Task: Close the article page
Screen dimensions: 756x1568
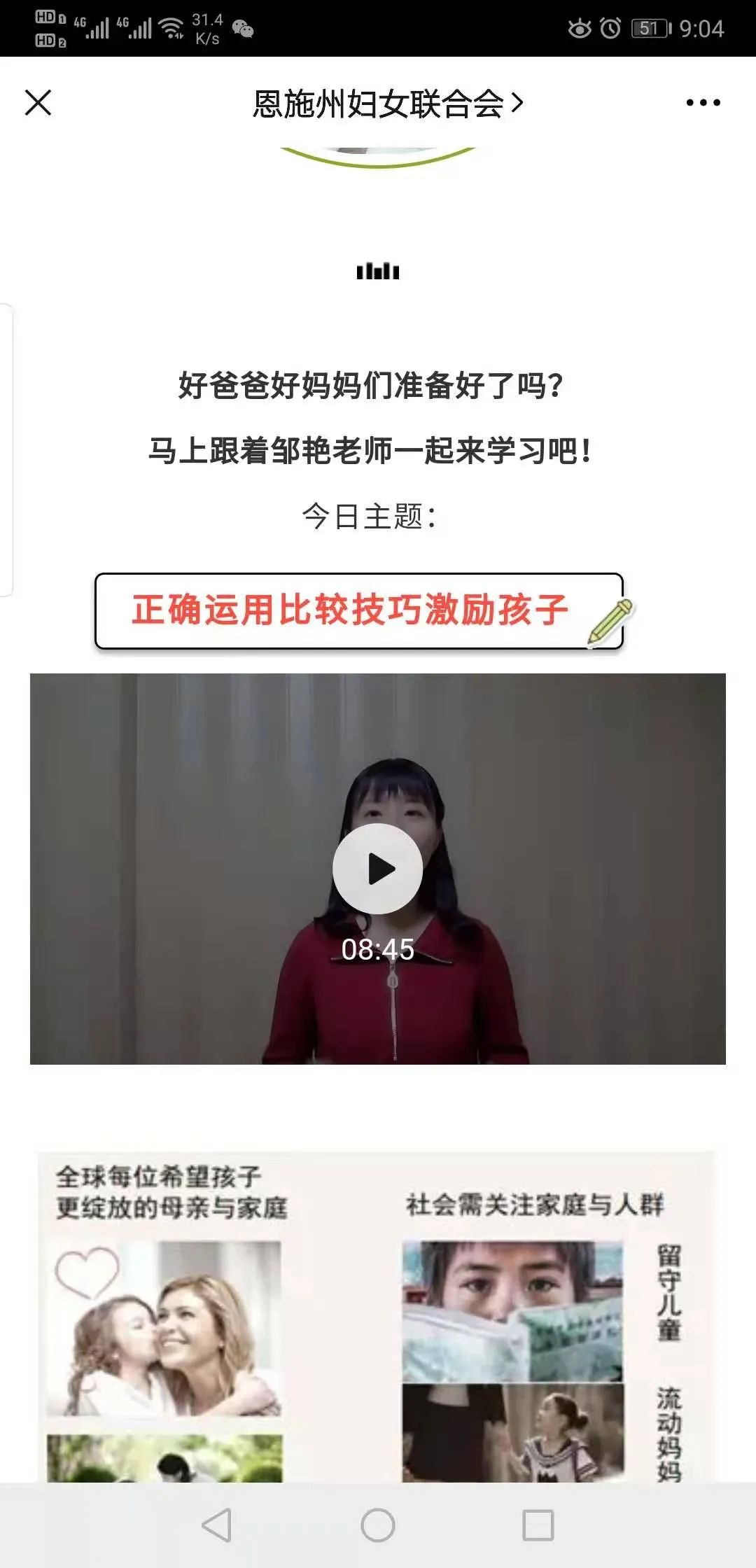Action: (38, 102)
